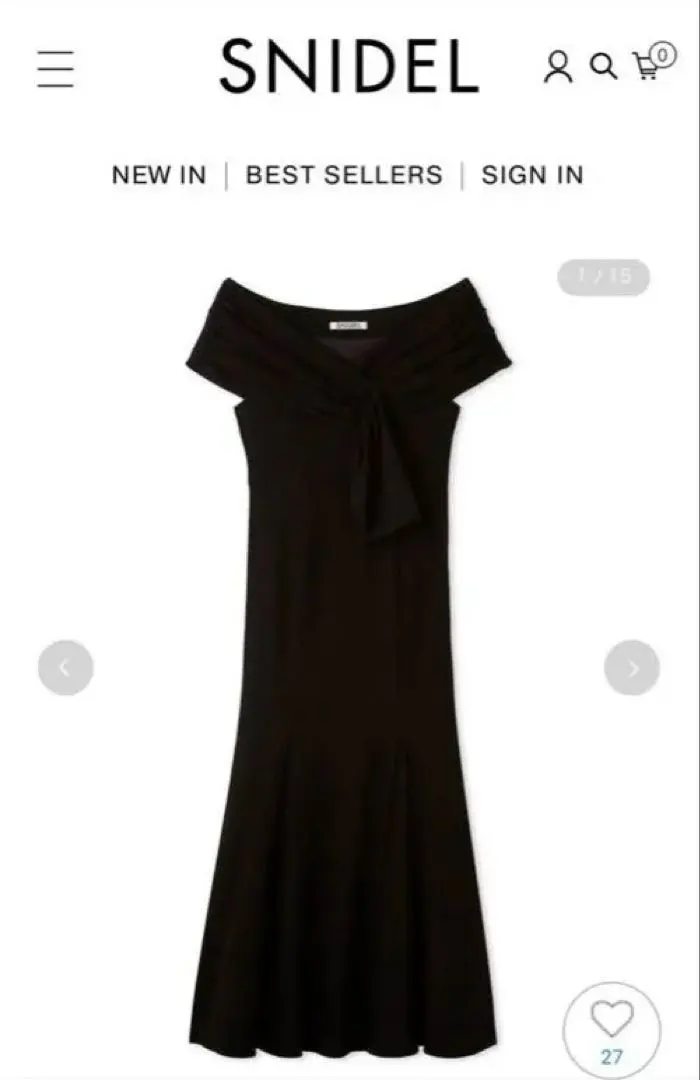Show the previous product image
This screenshot has width=700, height=1080.
click(66, 667)
